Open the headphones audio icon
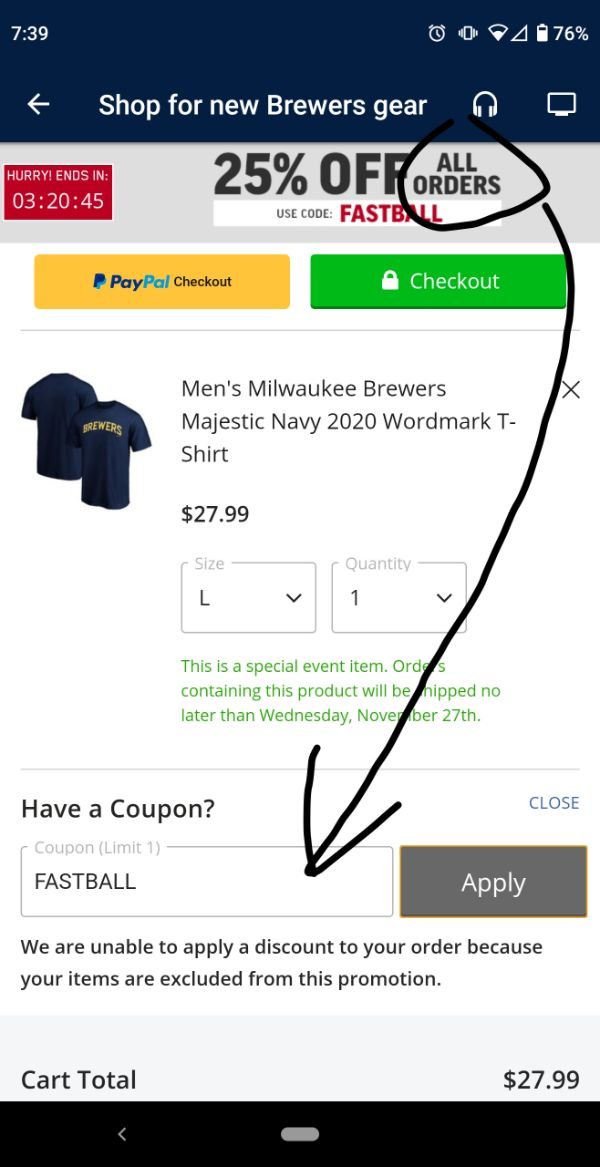The height and width of the screenshot is (1167, 600). [x=485, y=104]
